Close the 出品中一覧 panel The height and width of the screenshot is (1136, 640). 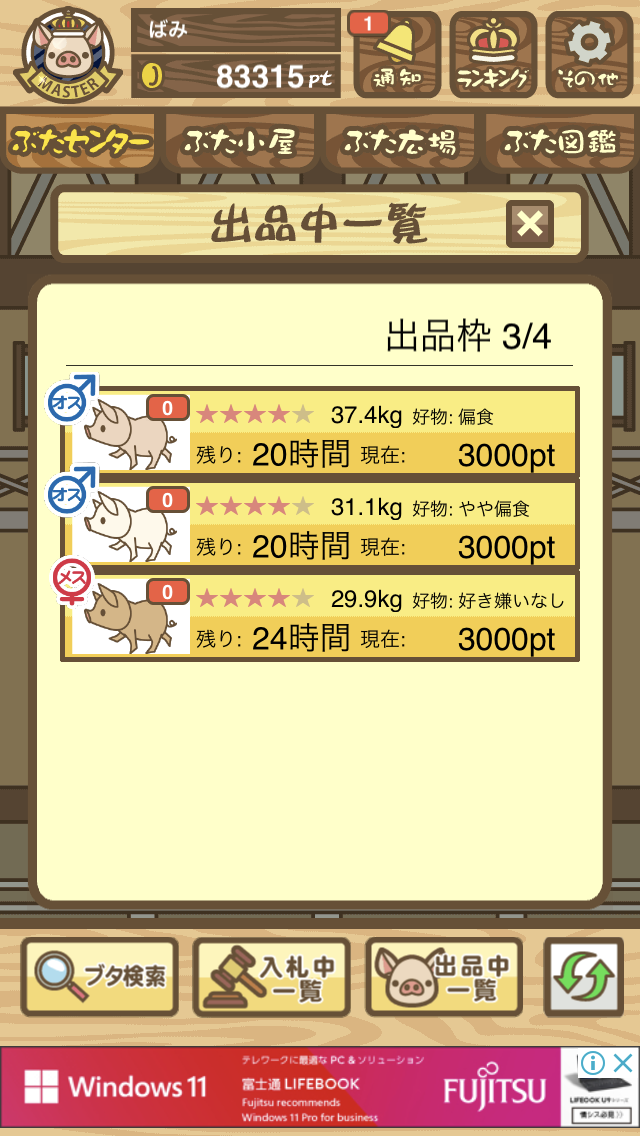coord(530,224)
